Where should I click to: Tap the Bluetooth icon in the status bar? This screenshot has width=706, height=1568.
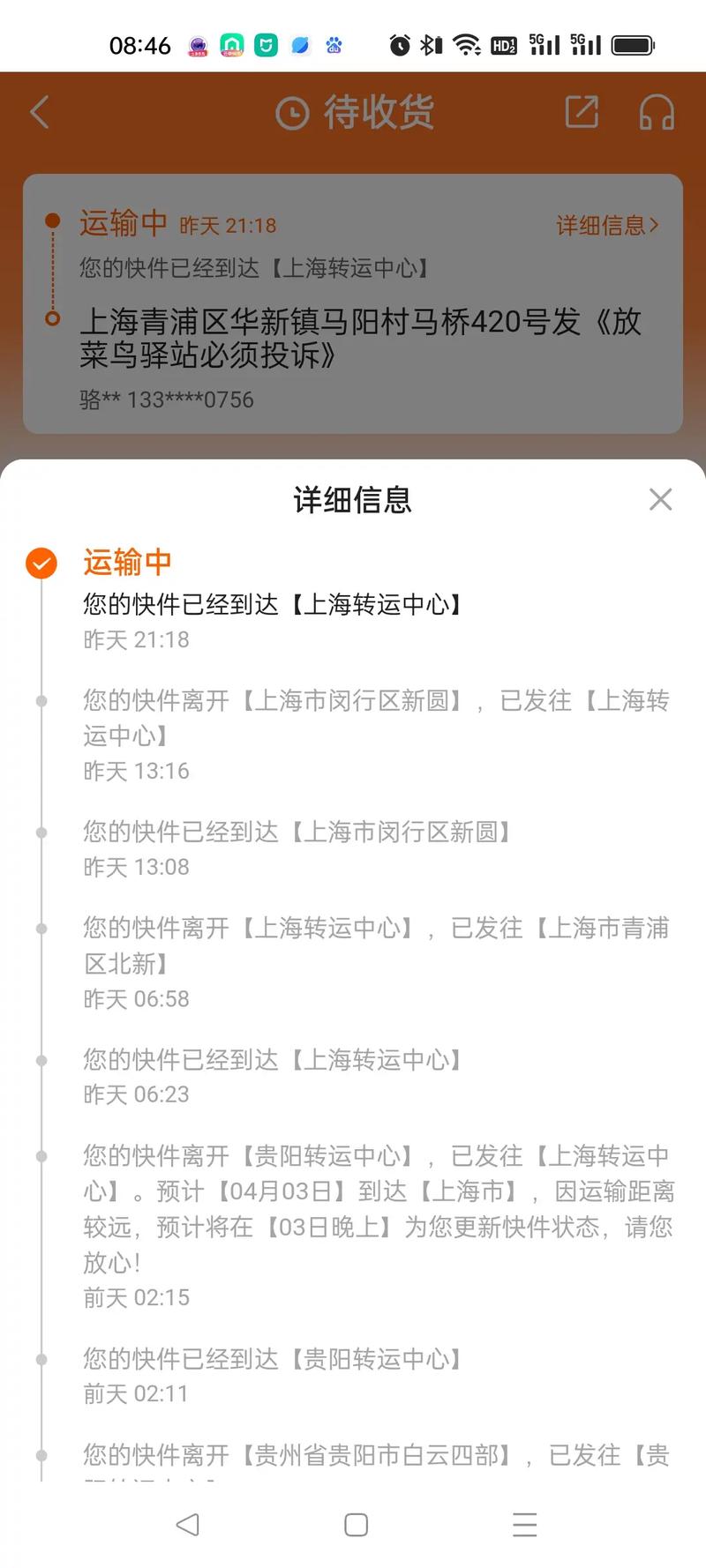pos(428,45)
